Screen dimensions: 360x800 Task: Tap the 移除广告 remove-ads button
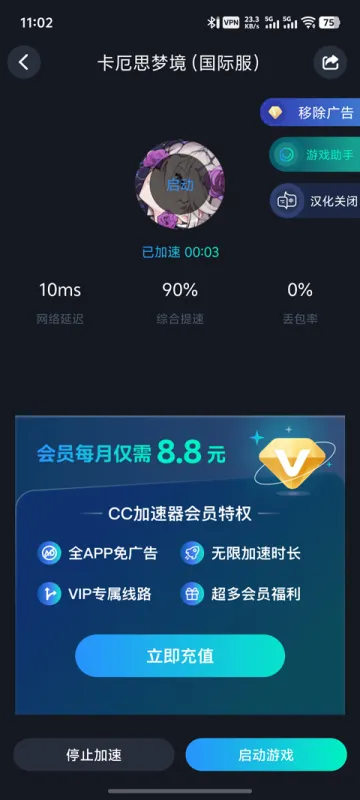click(311, 112)
